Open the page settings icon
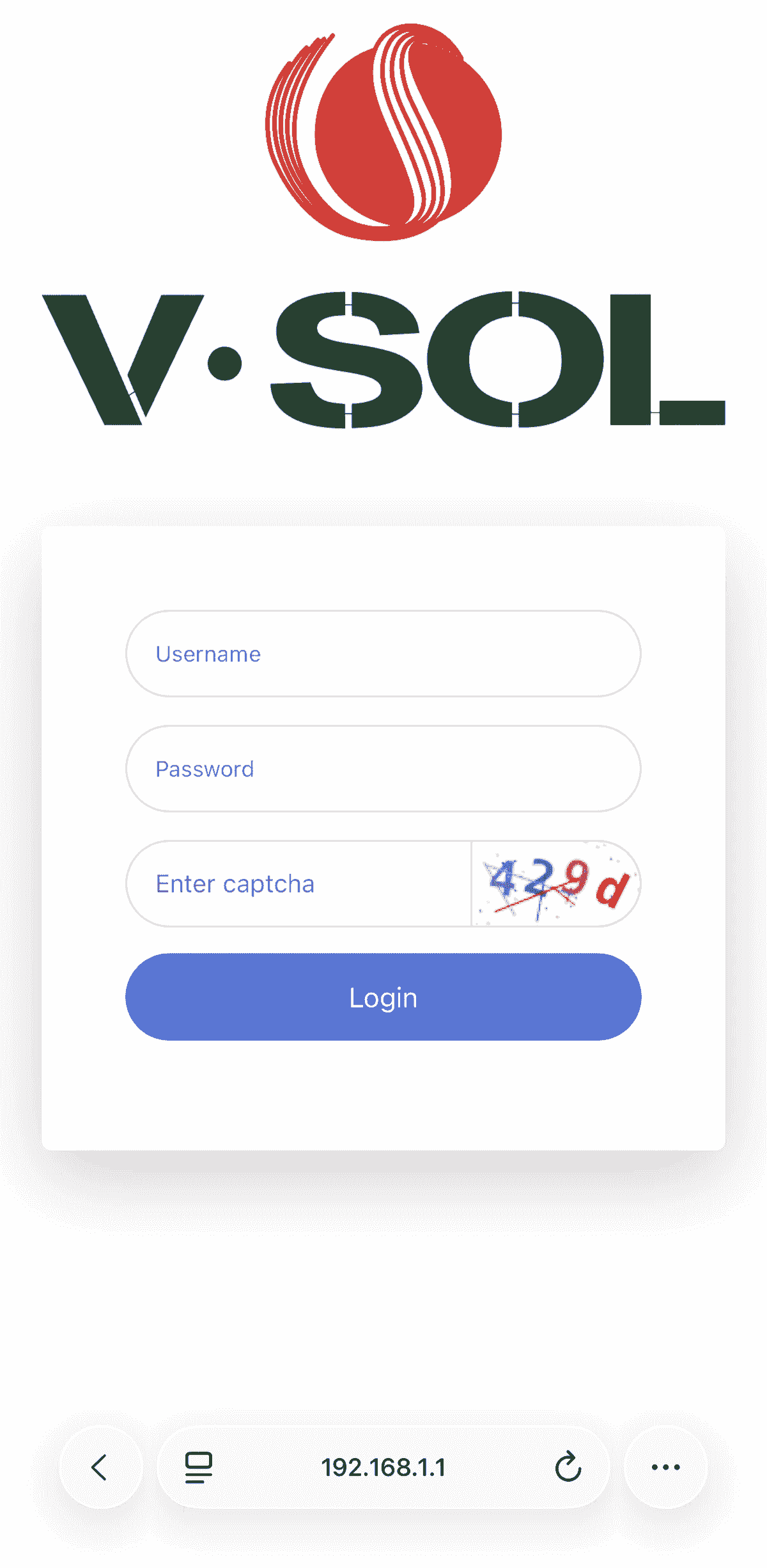This screenshot has width=767, height=1568. point(199,1467)
